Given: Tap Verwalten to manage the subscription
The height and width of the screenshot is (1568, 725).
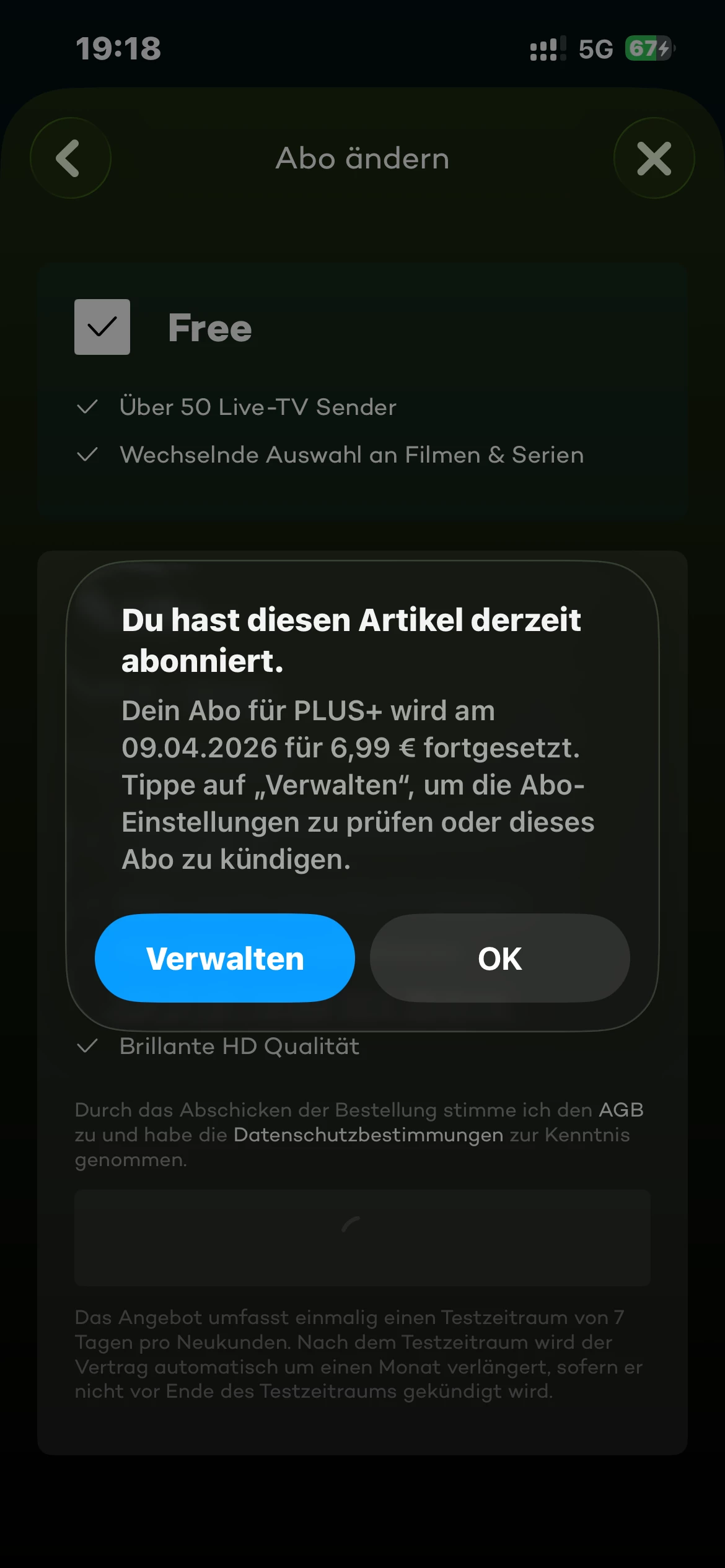Looking at the screenshot, I should click(x=224, y=958).
